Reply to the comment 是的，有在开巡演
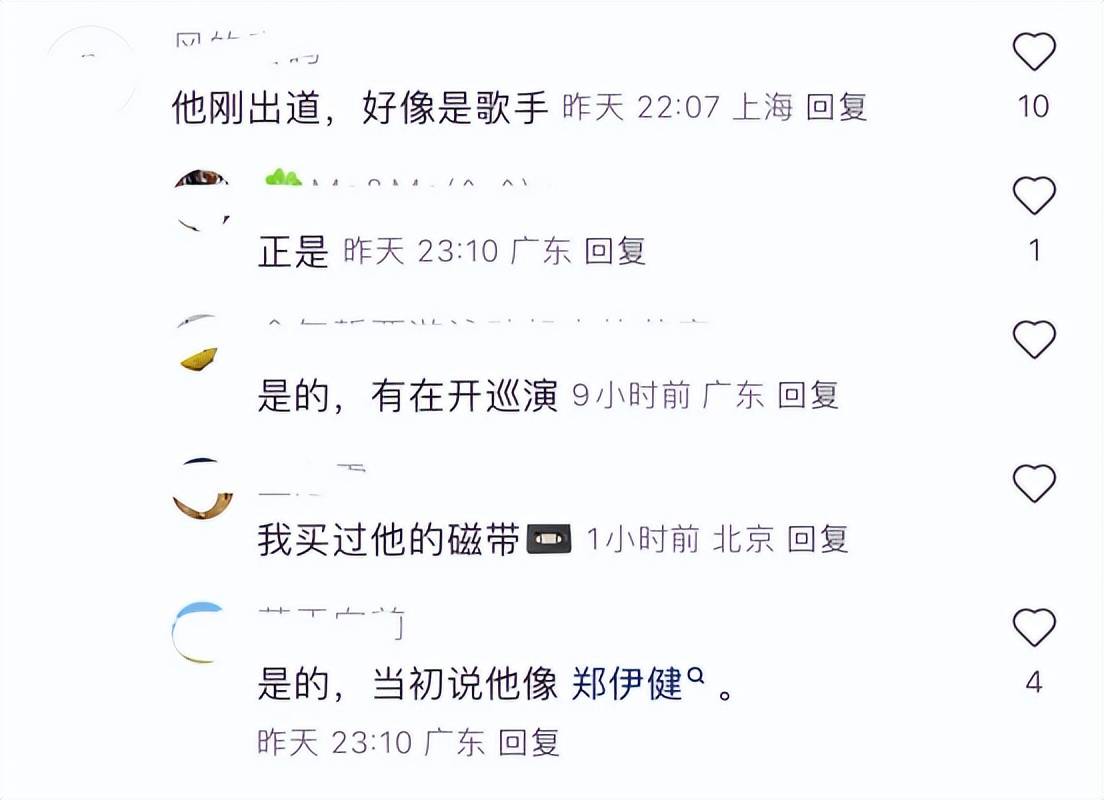This screenshot has width=1104, height=800. pyautogui.click(x=808, y=396)
